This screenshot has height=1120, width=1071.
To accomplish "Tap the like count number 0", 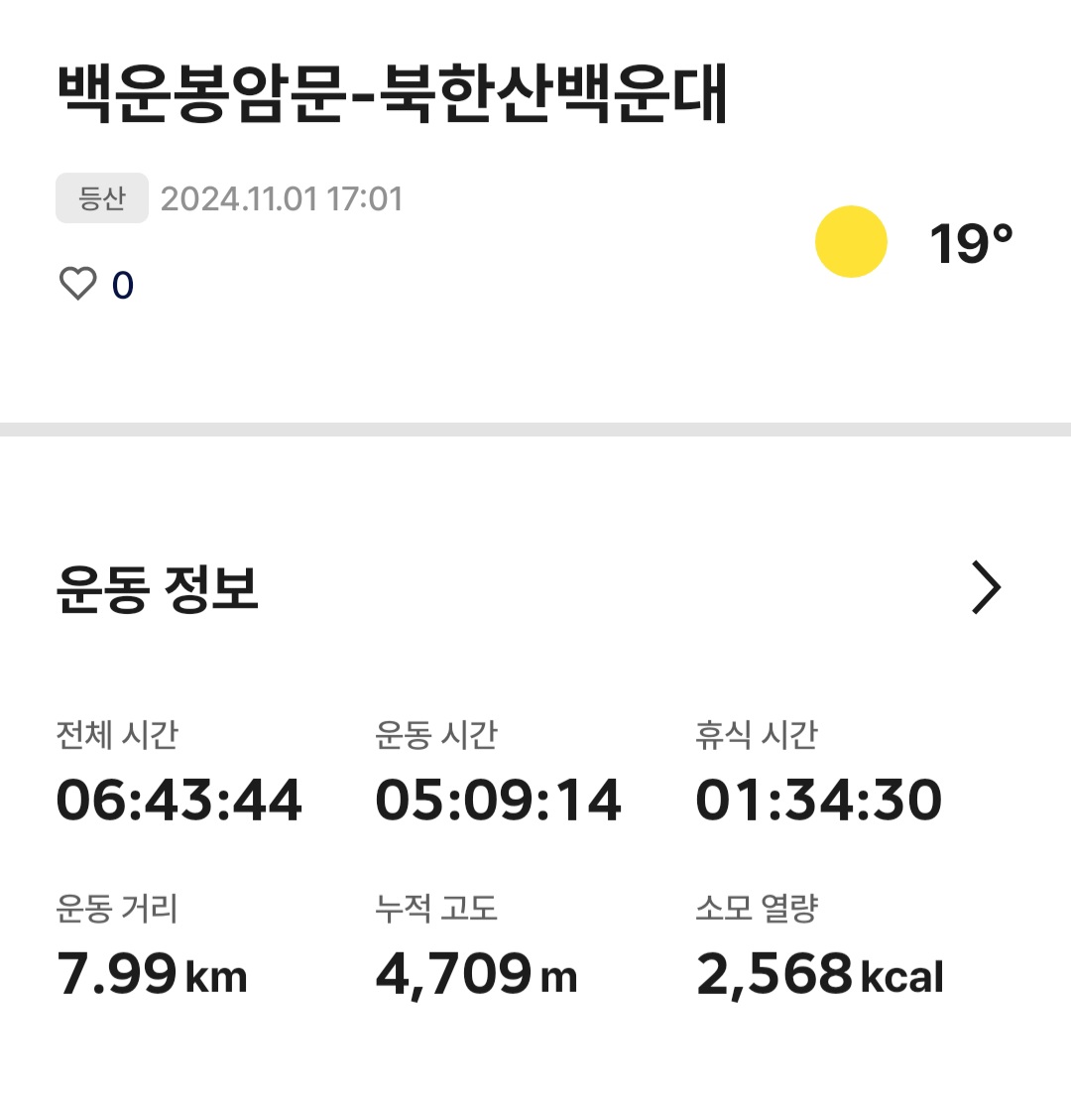I will pyautogui.click(x=124, y=287).
